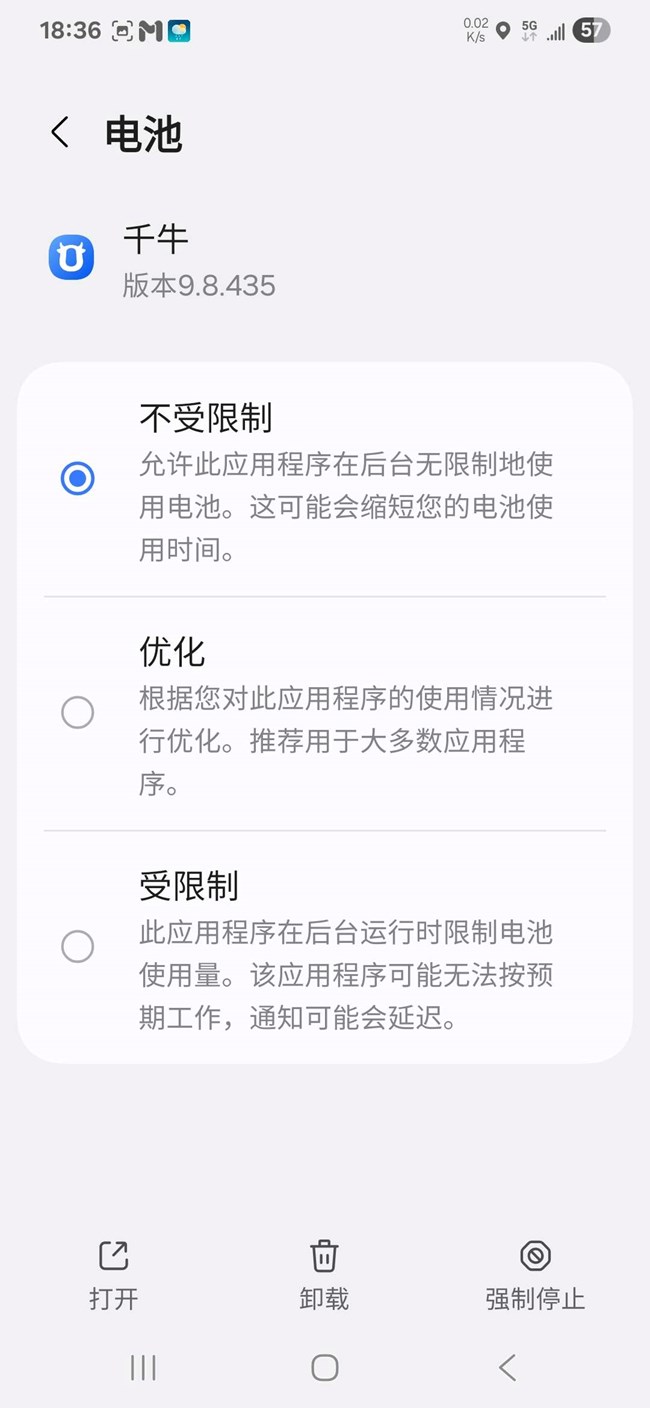
Task: Uninstall the app with 卸载
Action: (324, 1274)
